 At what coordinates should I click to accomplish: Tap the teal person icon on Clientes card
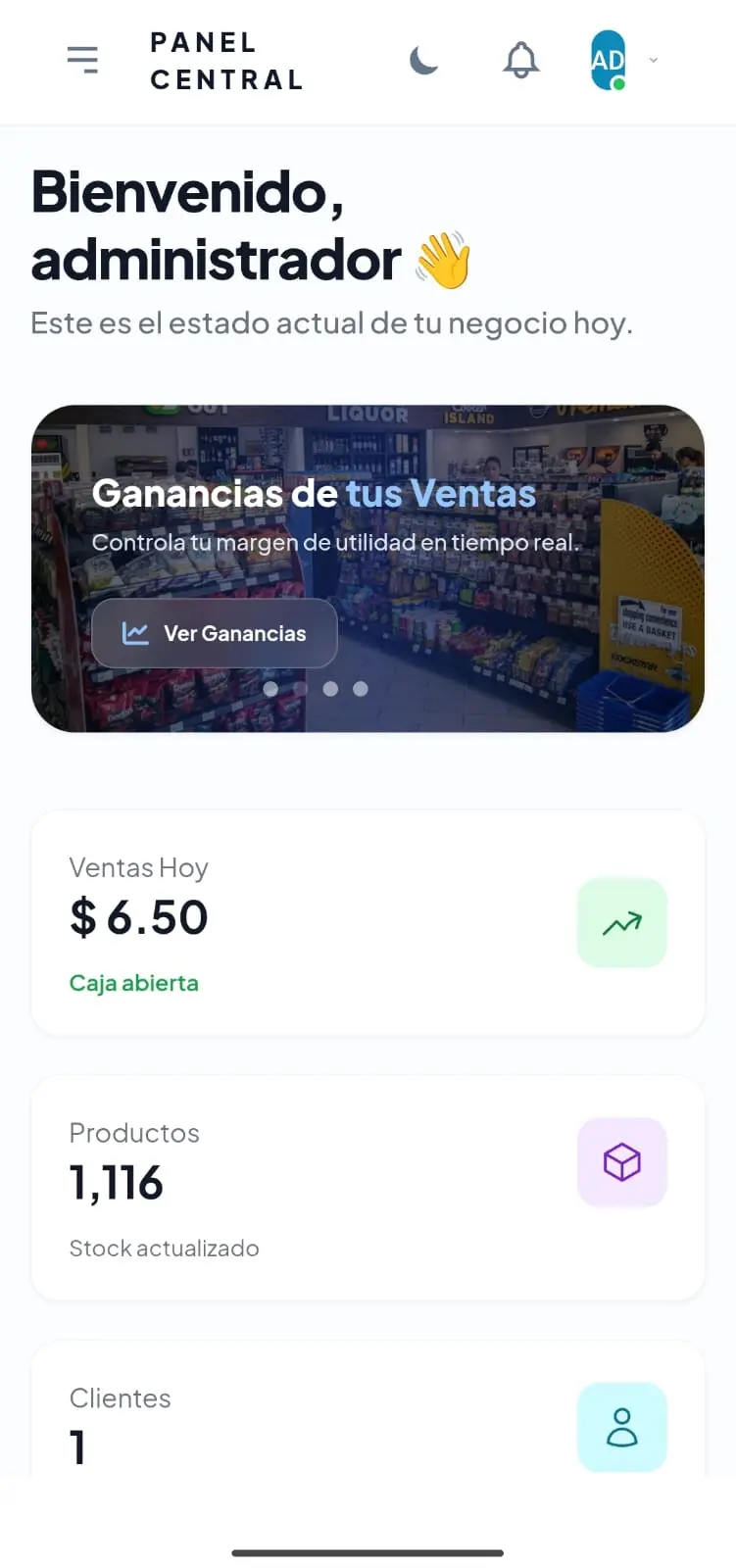click(x=621, y=1427)
